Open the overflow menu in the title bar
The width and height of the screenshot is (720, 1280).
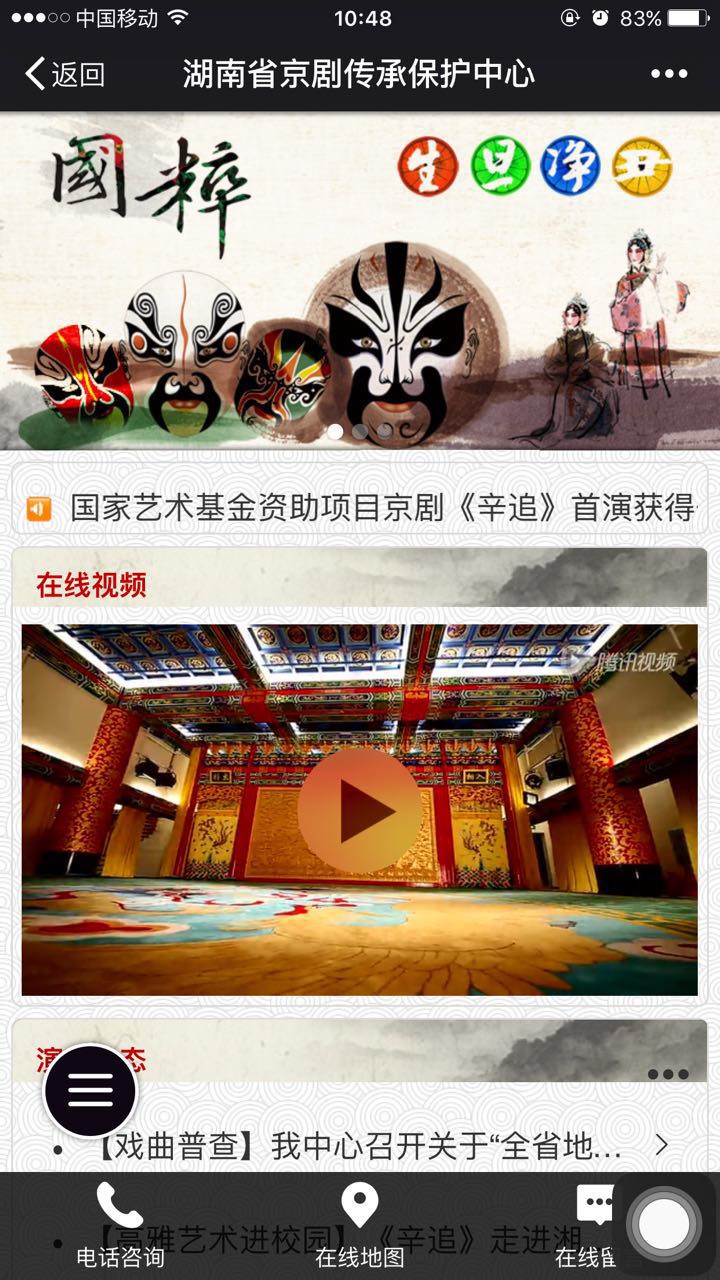[x=668, y=74]
